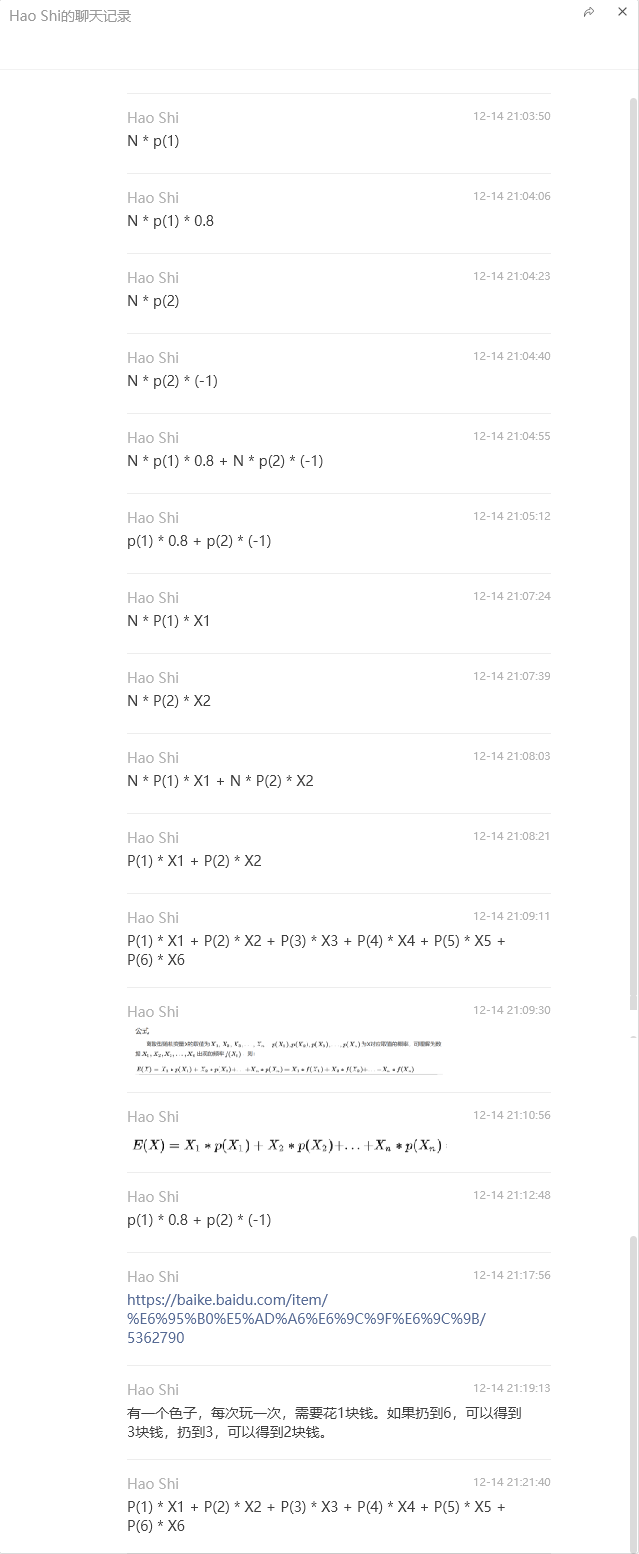Open the E(X) formula image at 21:10:56
The height and width of the screenshot is (1554, 639).
click(x=285, y=1145)
